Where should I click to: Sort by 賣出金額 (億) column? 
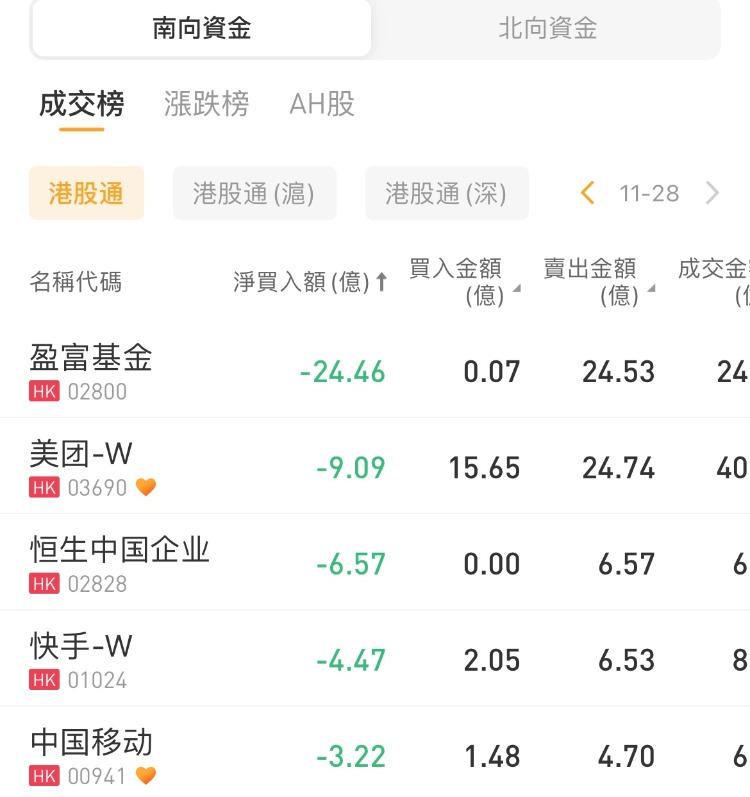pyautogui.click(x=598, y=282)
